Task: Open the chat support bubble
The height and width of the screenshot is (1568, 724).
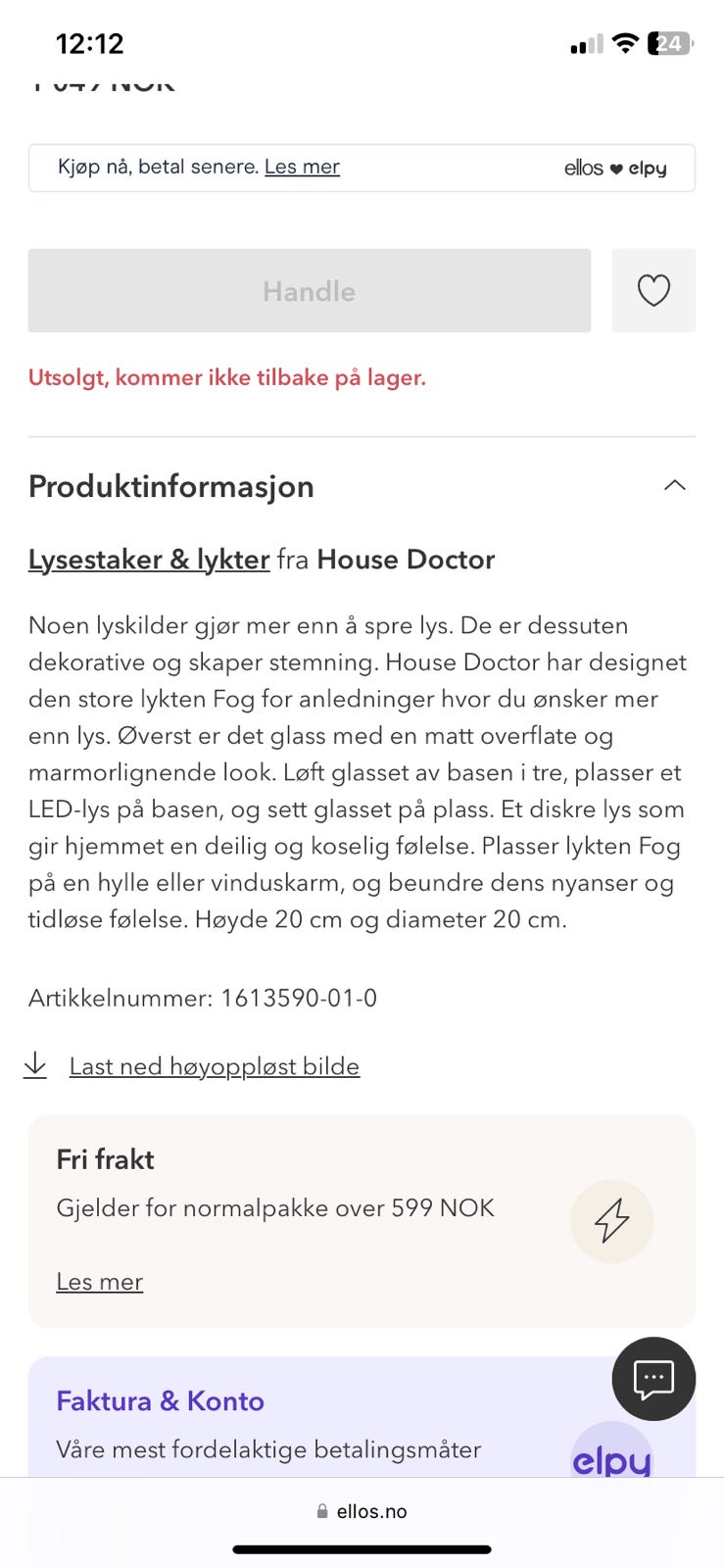Action: [653, 1379]
